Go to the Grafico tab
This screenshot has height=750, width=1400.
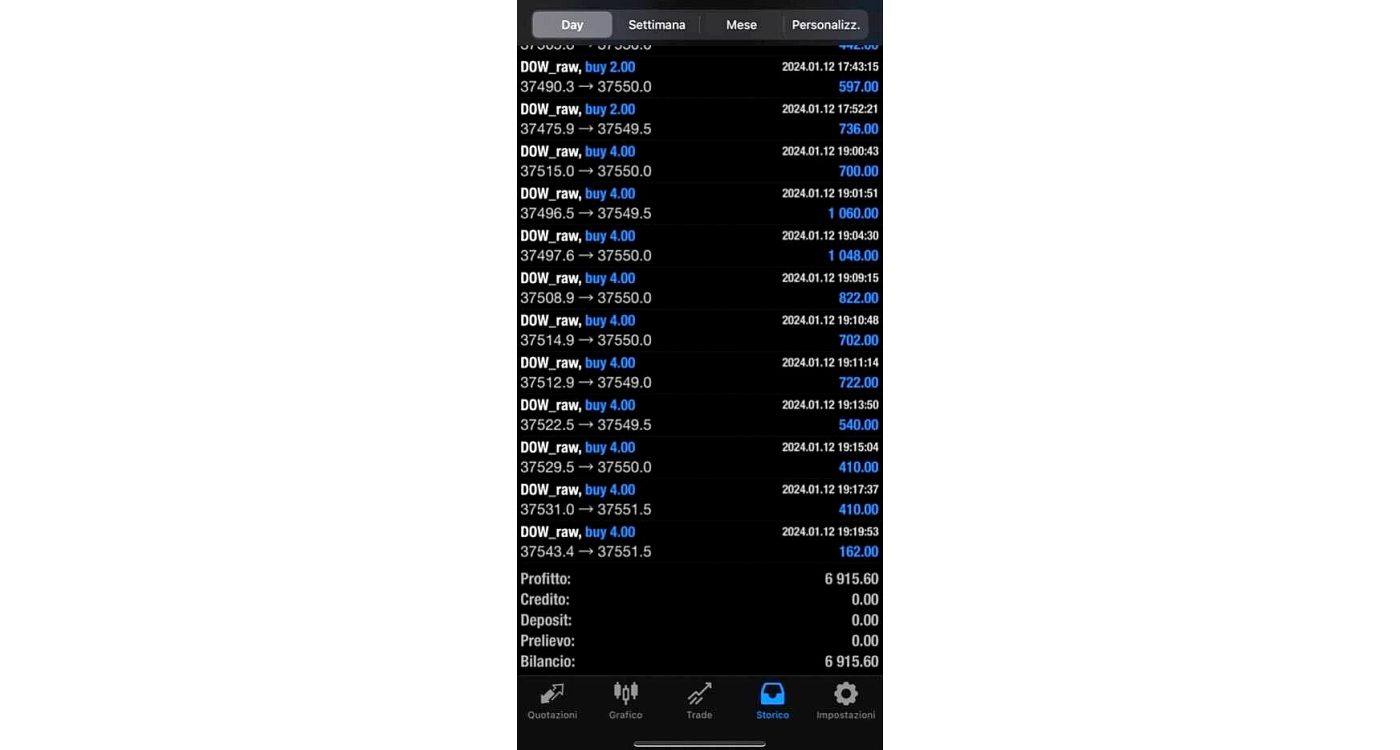[626, 702]
